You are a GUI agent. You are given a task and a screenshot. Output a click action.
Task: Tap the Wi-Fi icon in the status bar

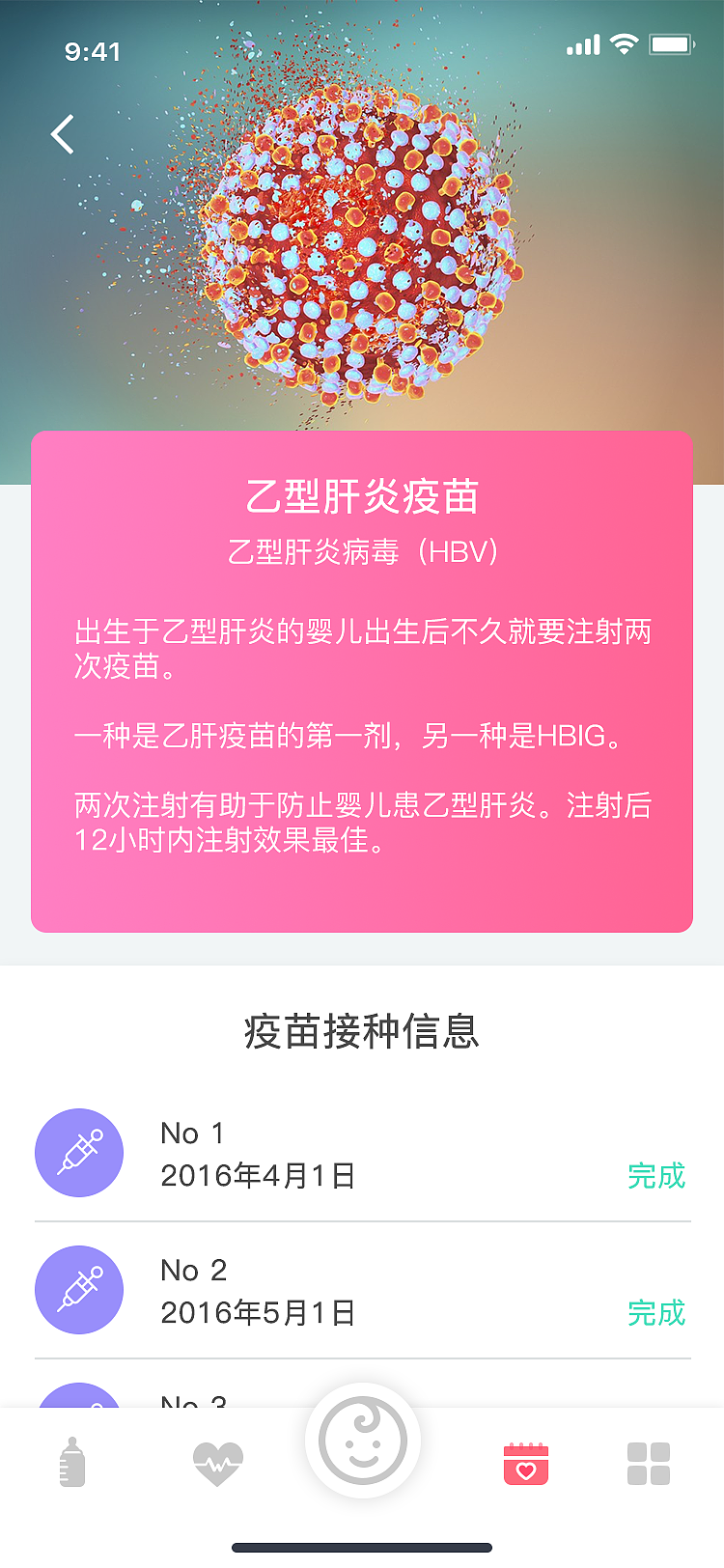click(624, 43)
